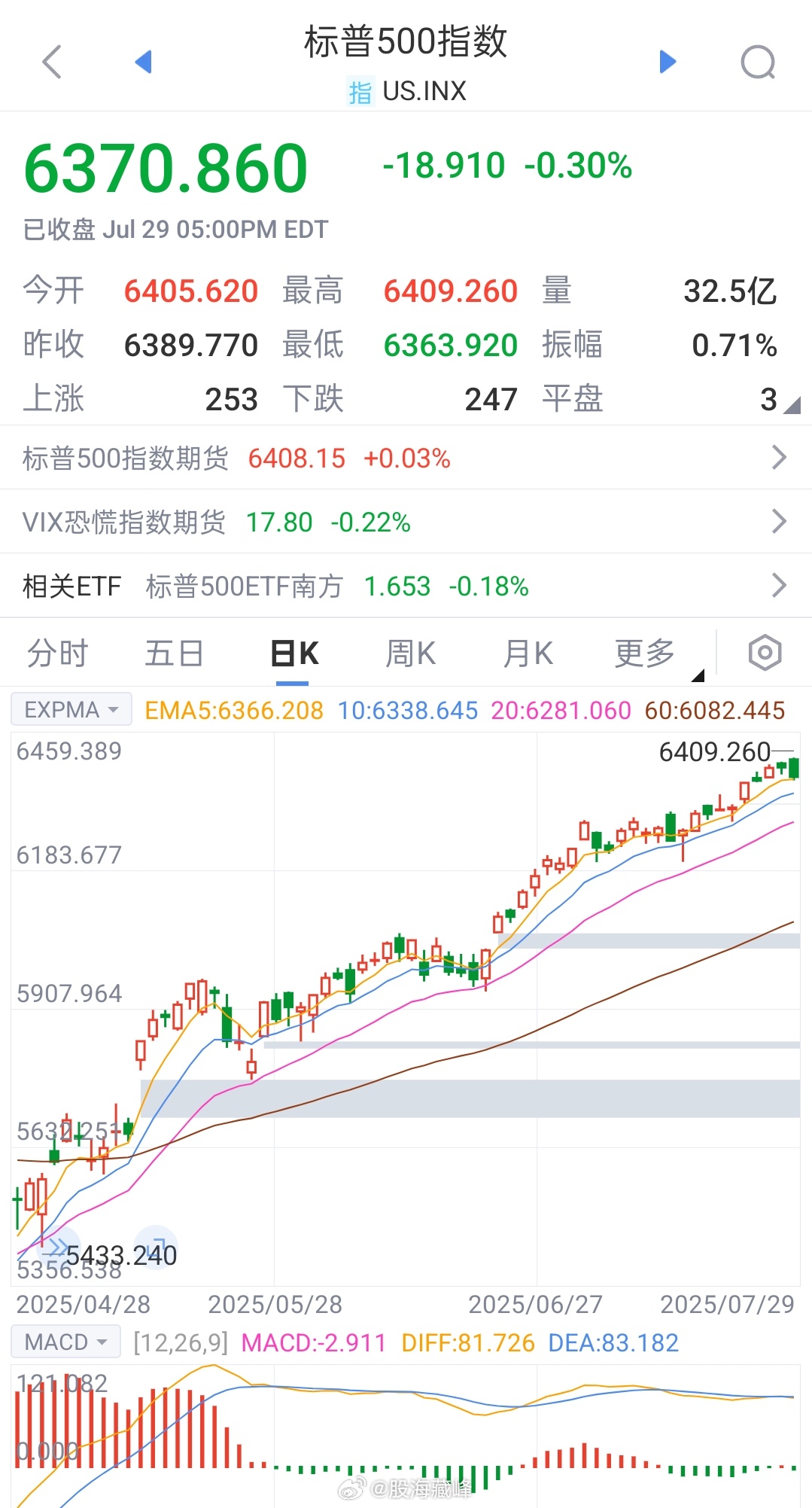
Task: Switch to the next stock with right triangle
Action: point(668,62)
